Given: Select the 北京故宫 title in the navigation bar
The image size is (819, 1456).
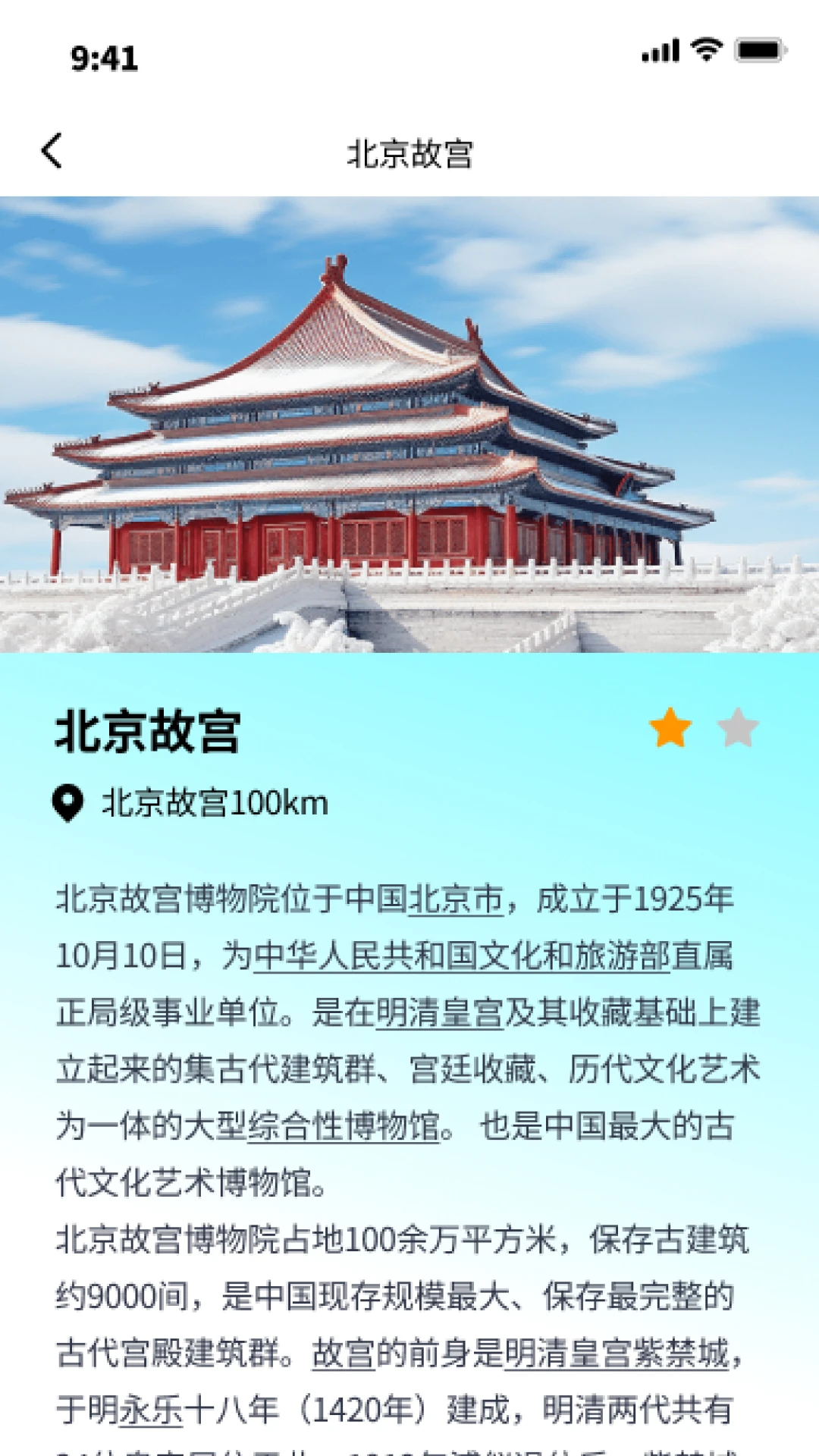Looking at the screenshot, I should [409, 152].
